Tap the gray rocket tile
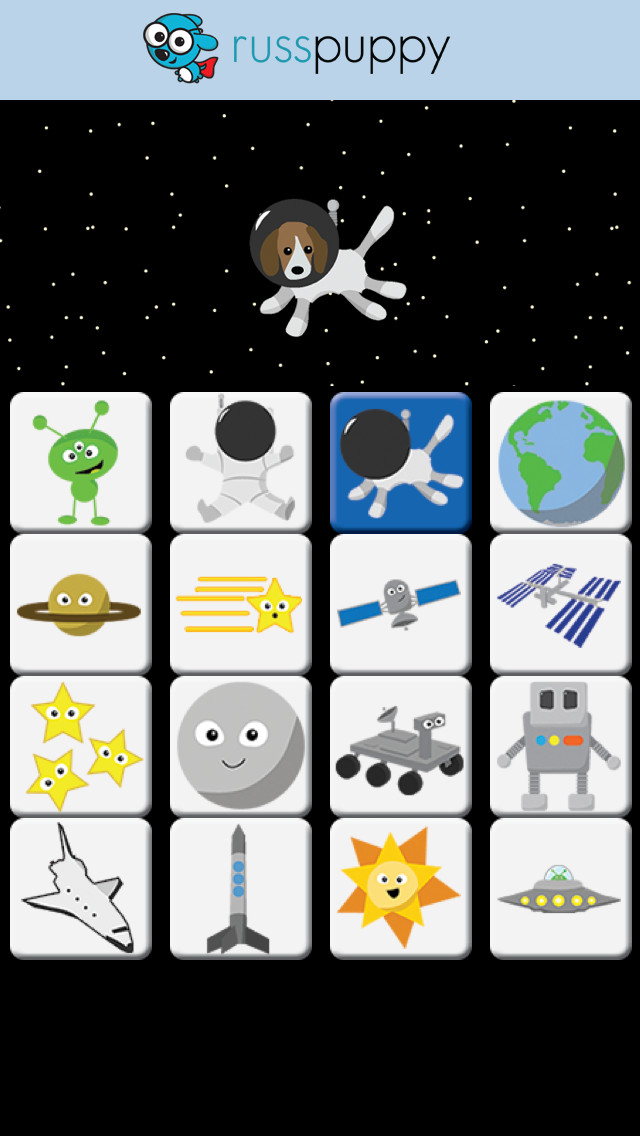The width and height of the screenshot is (640, 1136). 241,888
